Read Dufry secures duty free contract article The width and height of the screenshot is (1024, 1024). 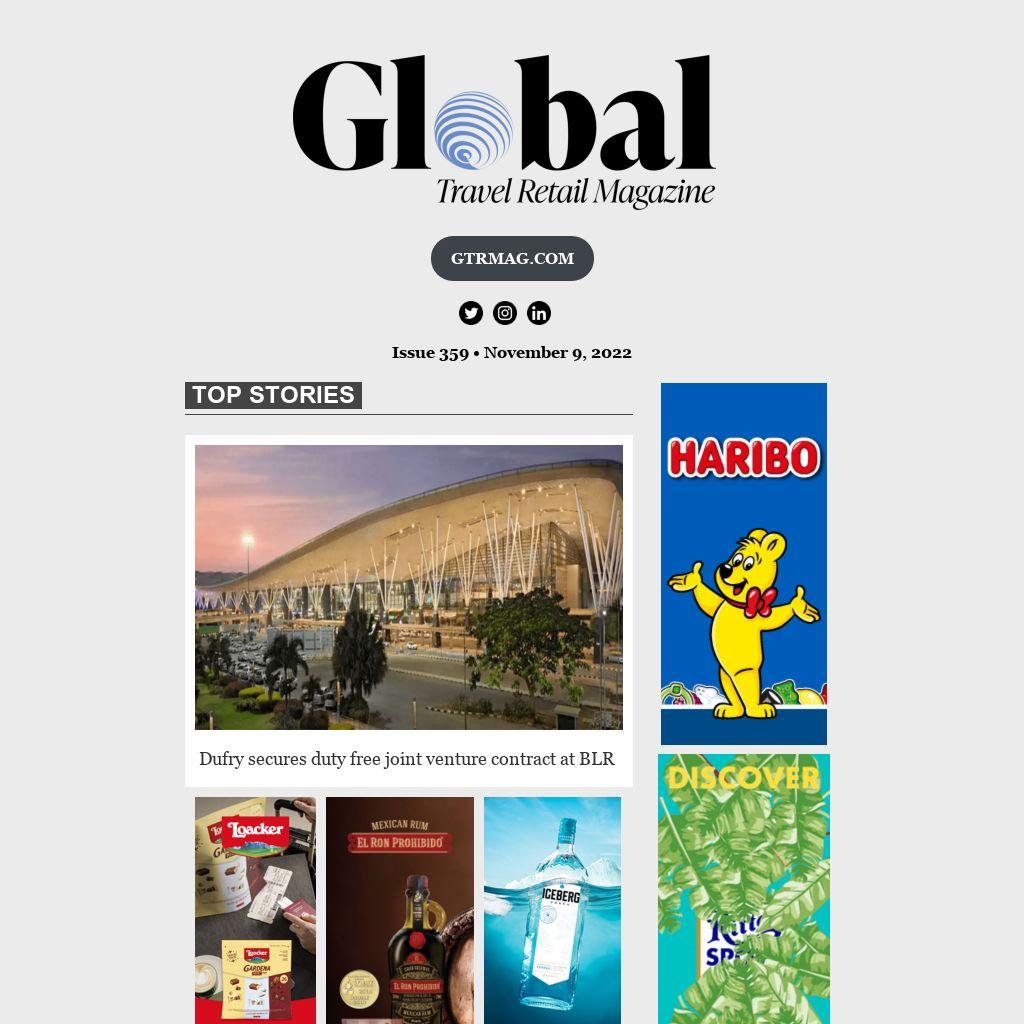tap(406, 759)
